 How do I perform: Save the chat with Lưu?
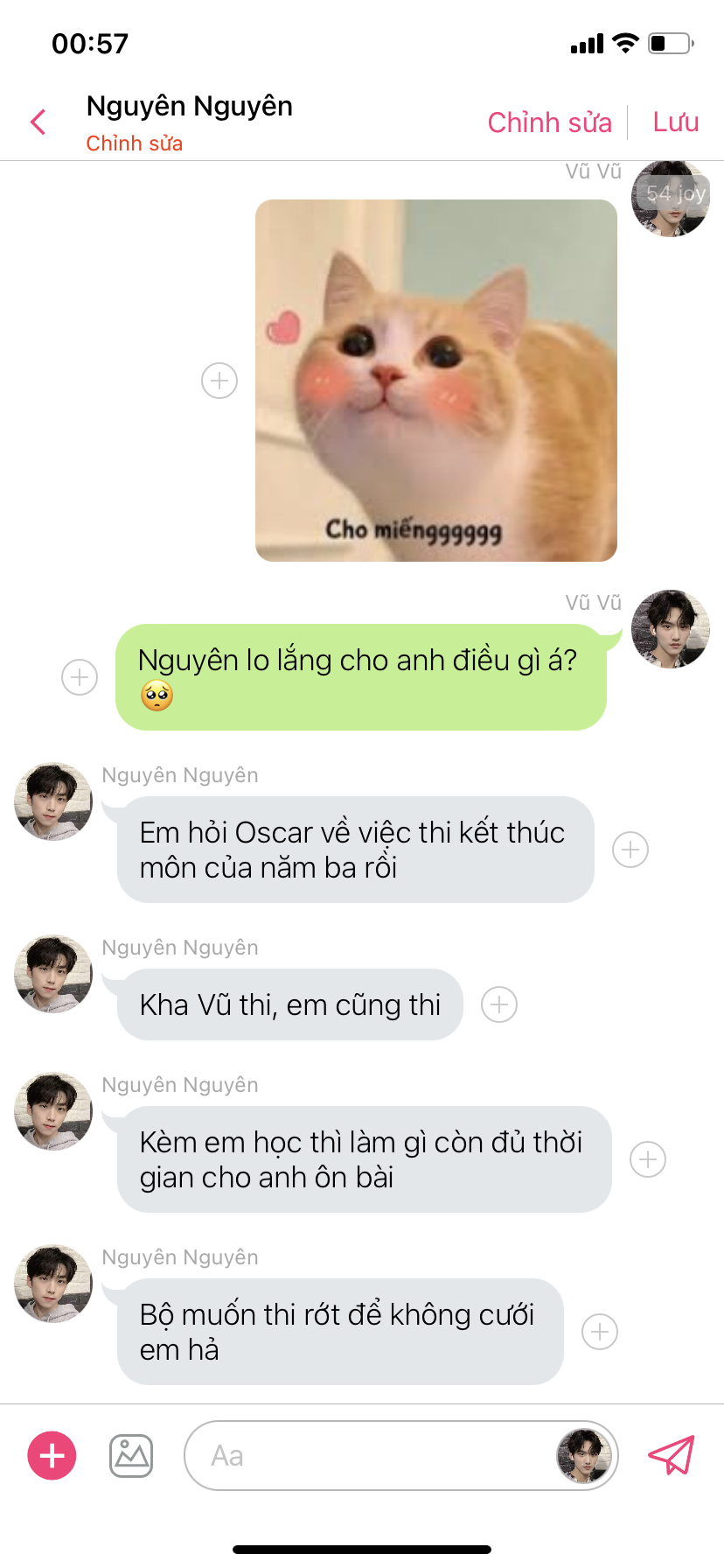(675, 122)
